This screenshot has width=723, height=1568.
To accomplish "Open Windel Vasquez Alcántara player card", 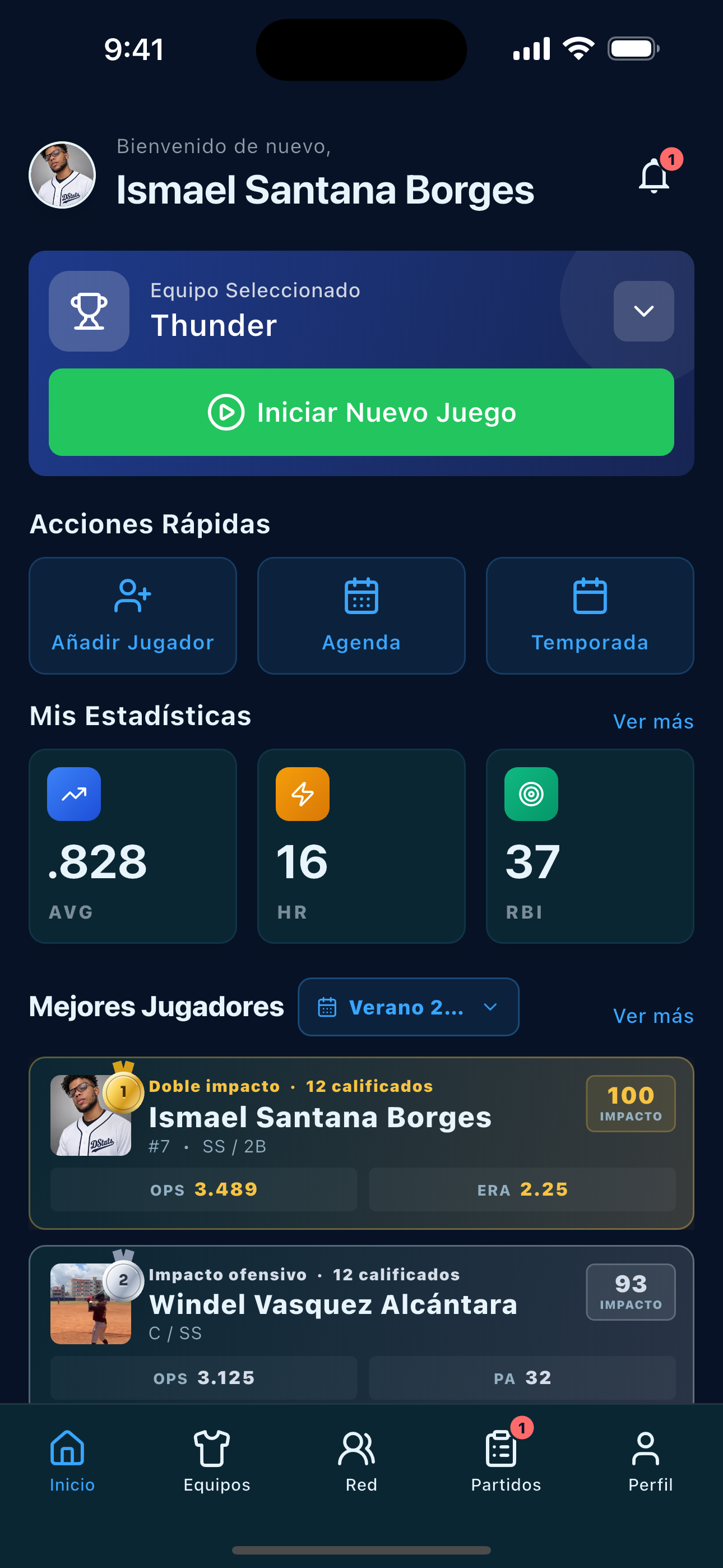I will 361,1325.
